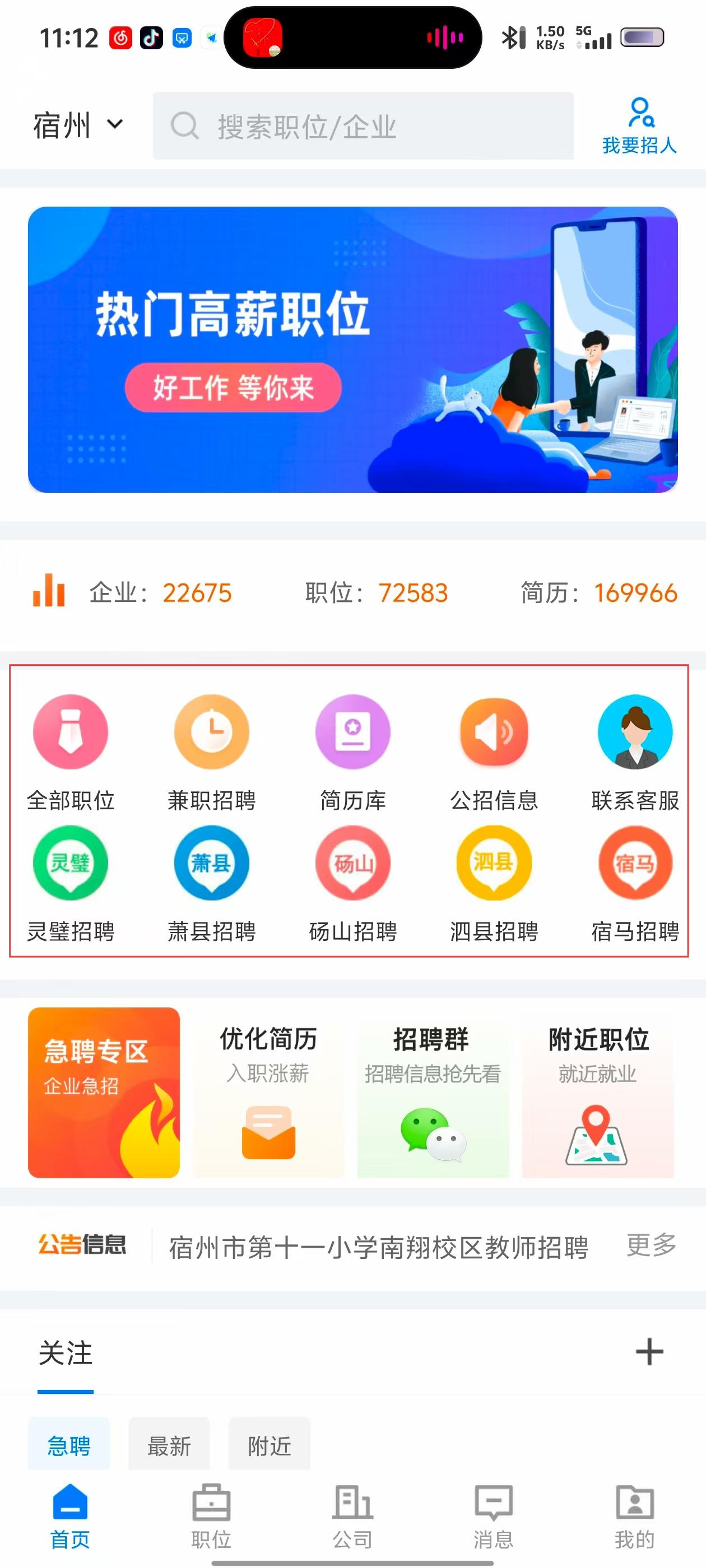The image size is (706, 1568).
Task: Open 灵璧招聘 listings
Action: tap(71, 883)
